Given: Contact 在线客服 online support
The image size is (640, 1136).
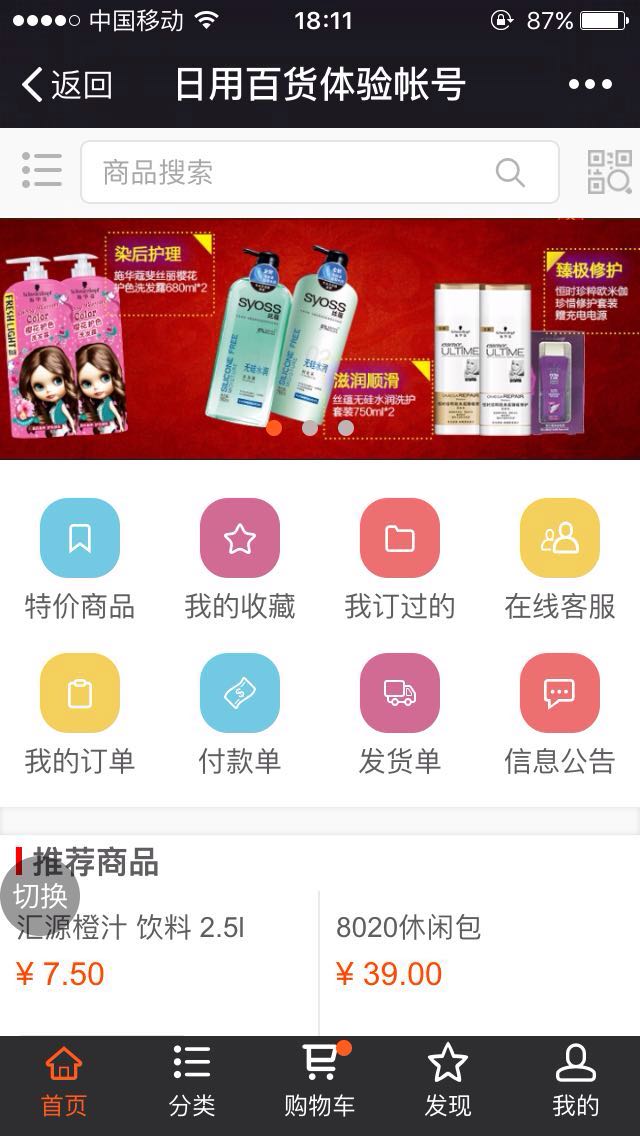Looking at the screenshot, I should [x=560, y=560].
